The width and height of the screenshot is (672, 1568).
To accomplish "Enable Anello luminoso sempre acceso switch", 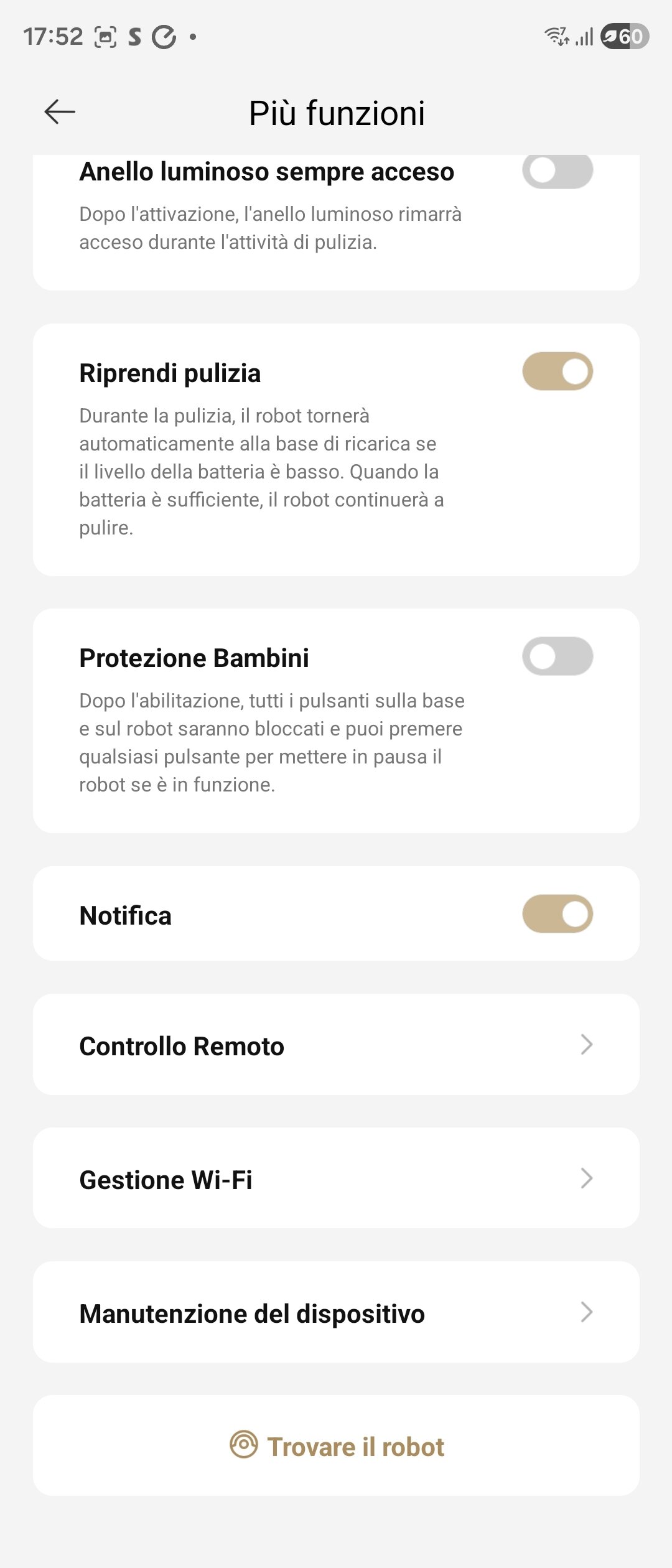I will coord(558,169).
